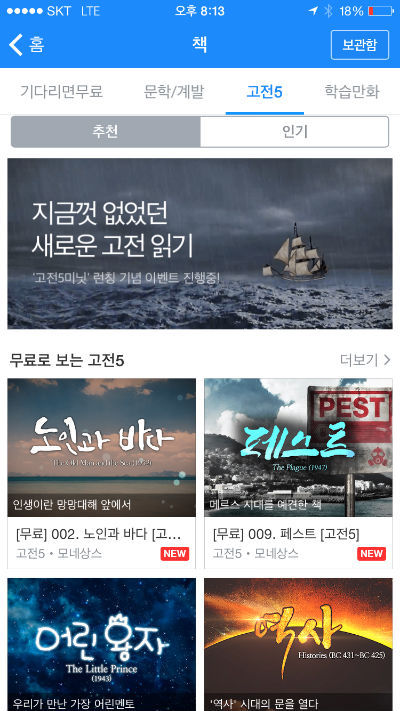Screen dimensions: 400x711
Task: Go back to 홈
Action: tap(26, 45)
